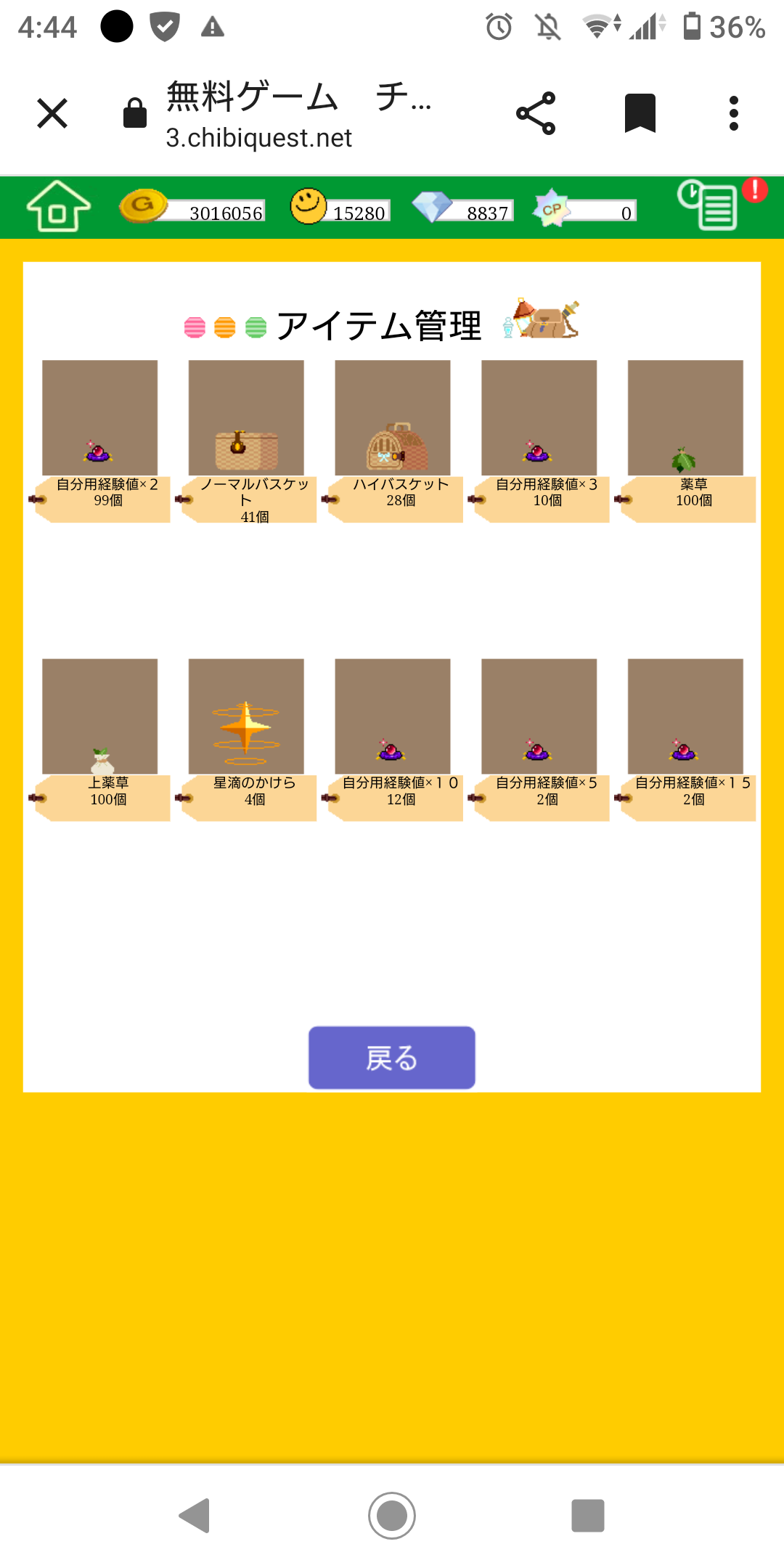Select 自分用経験値×3 item
This screenshot has height=1568, width=784.
[x=539, y=418]
